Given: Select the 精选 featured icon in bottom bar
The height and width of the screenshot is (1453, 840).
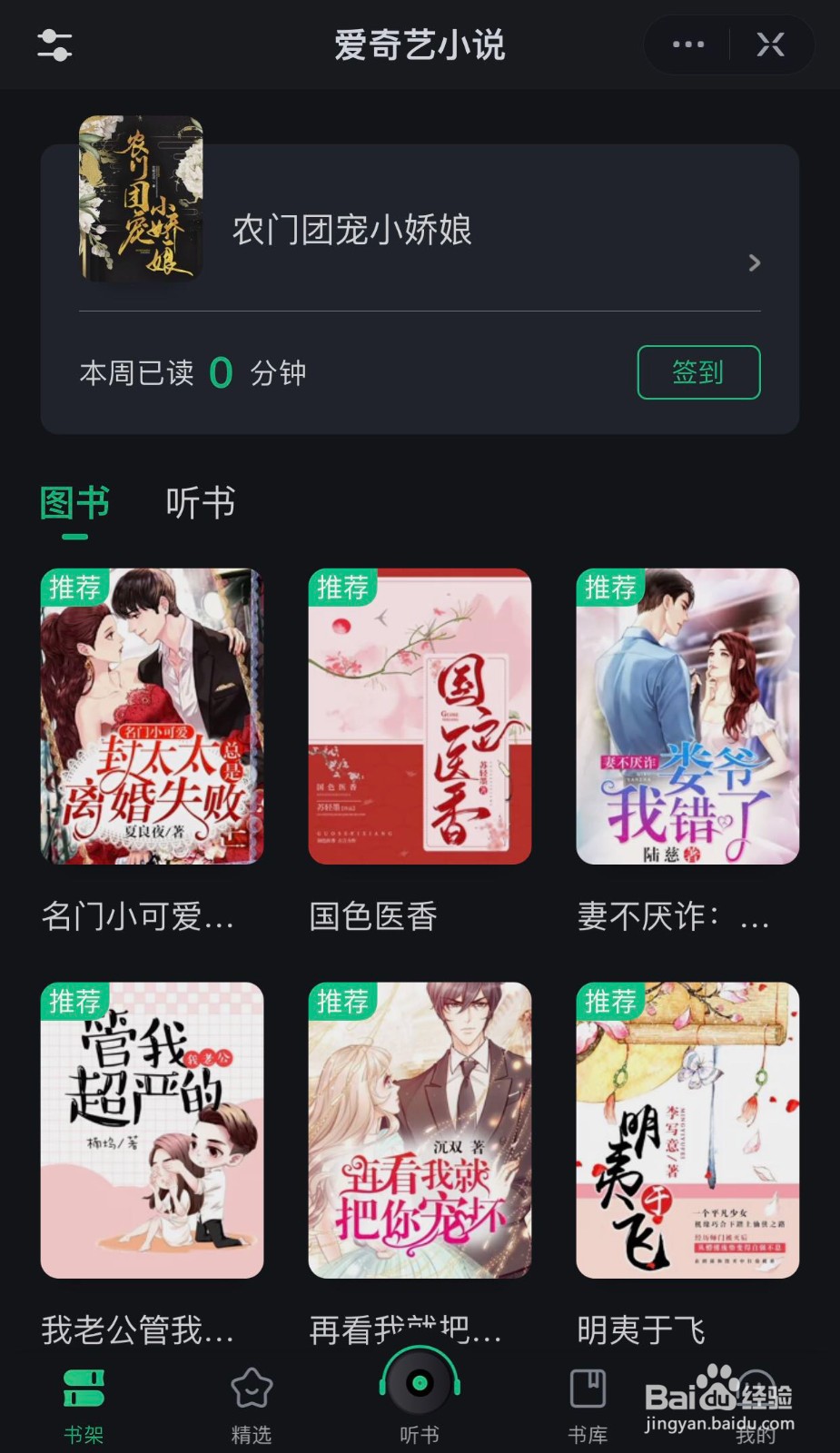Looking at the screenshot, I should pyautogui.click(x=252, y=1389).
